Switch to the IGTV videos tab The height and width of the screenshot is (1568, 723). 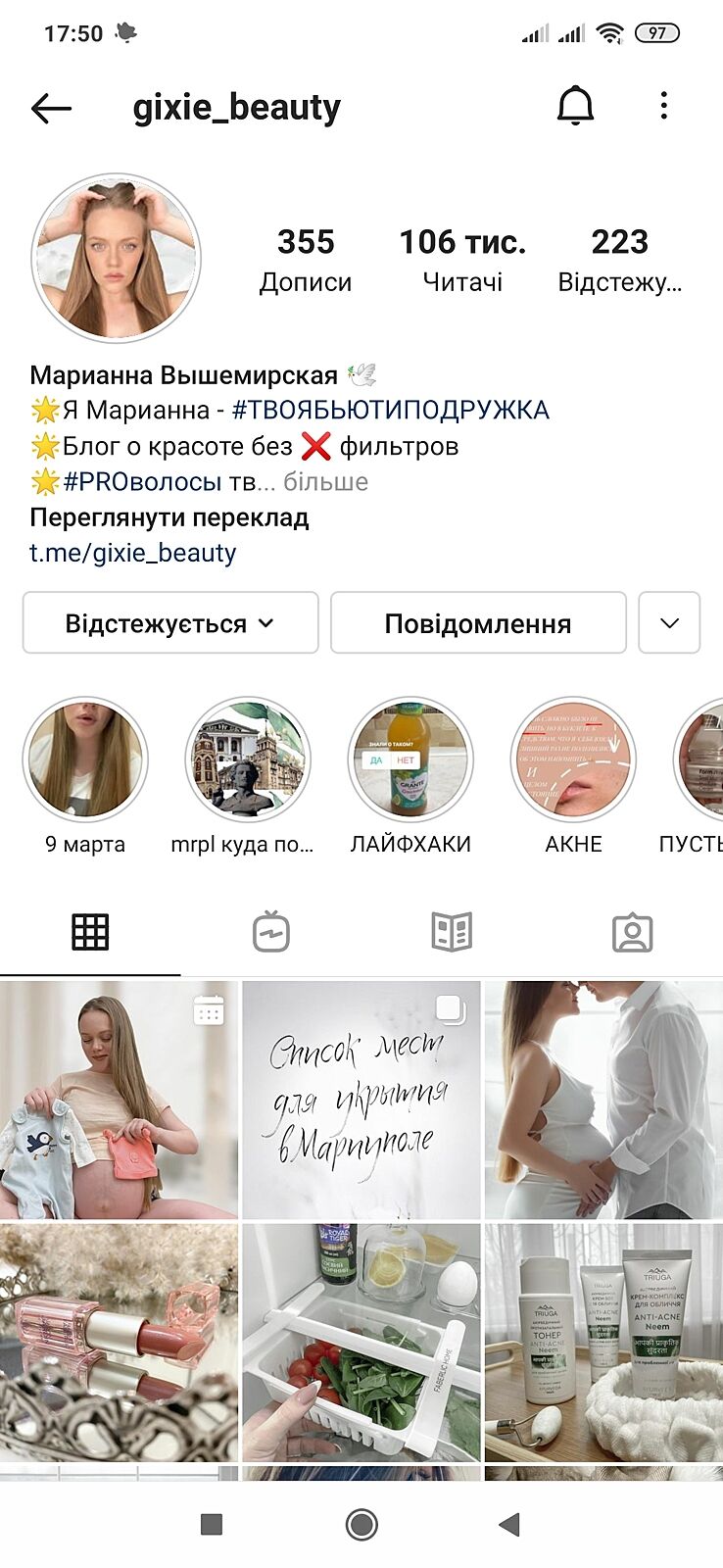(x=270, y=932)
